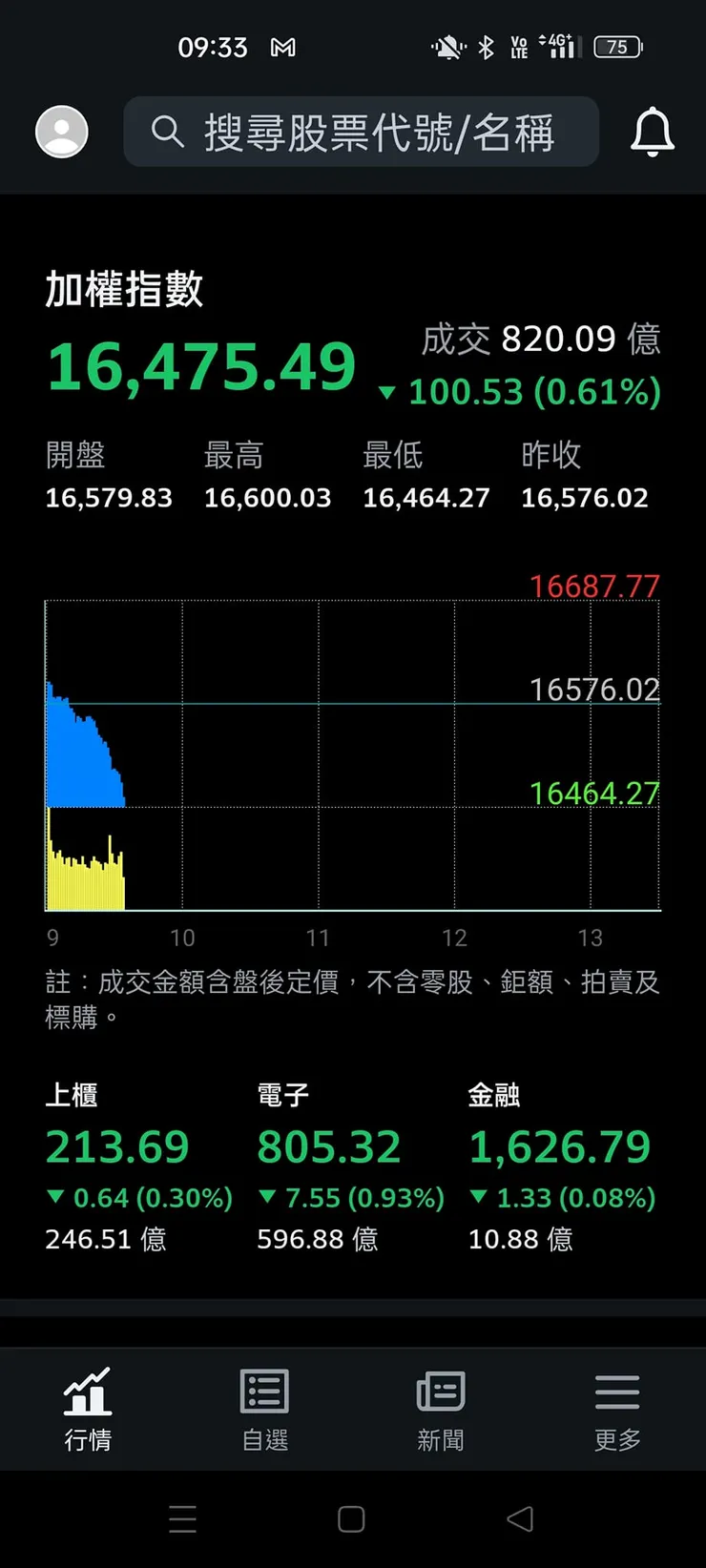
Task: Tap the 上櫃 index value
Action: [117, 1147]
